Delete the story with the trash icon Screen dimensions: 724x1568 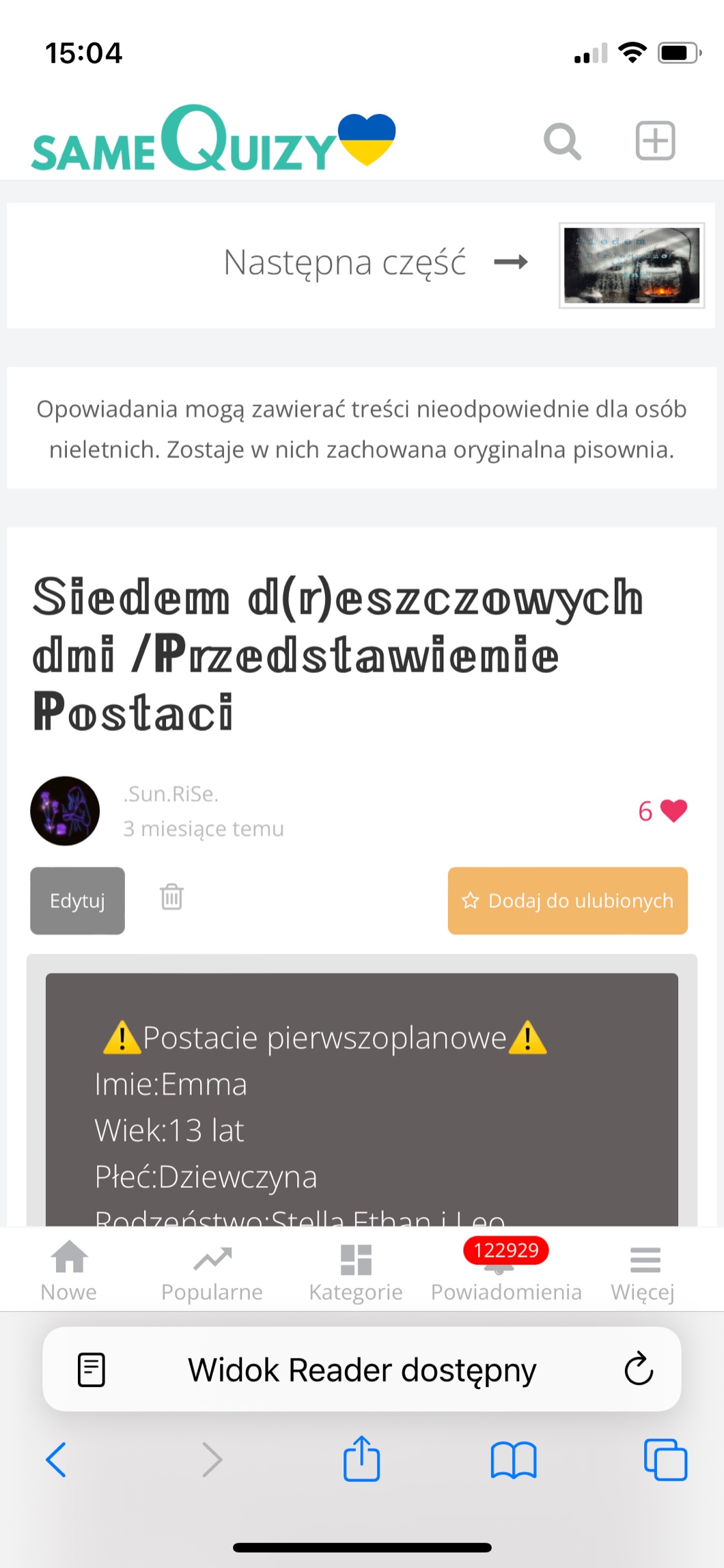click(x=171, y=896)
